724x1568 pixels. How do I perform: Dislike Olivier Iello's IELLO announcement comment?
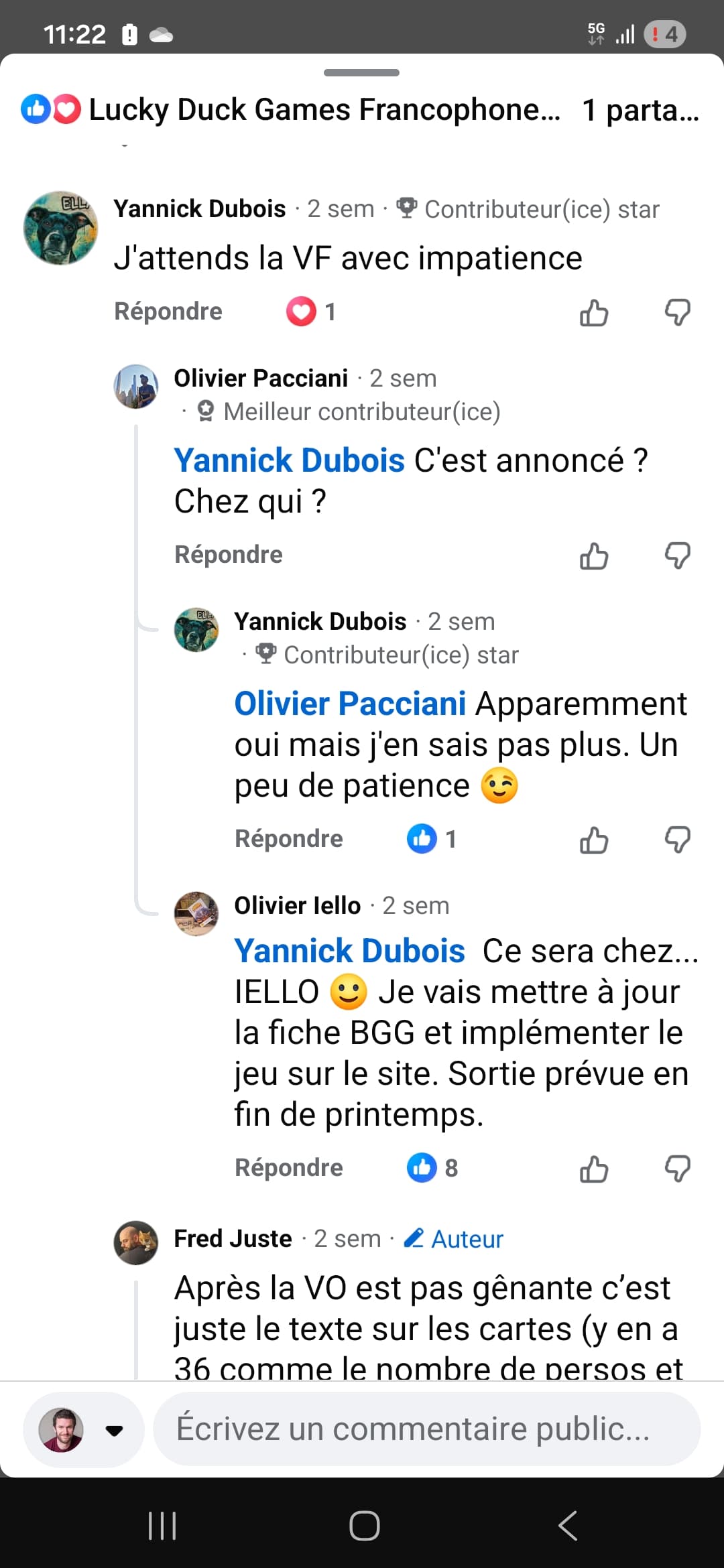pos(677,1169)
